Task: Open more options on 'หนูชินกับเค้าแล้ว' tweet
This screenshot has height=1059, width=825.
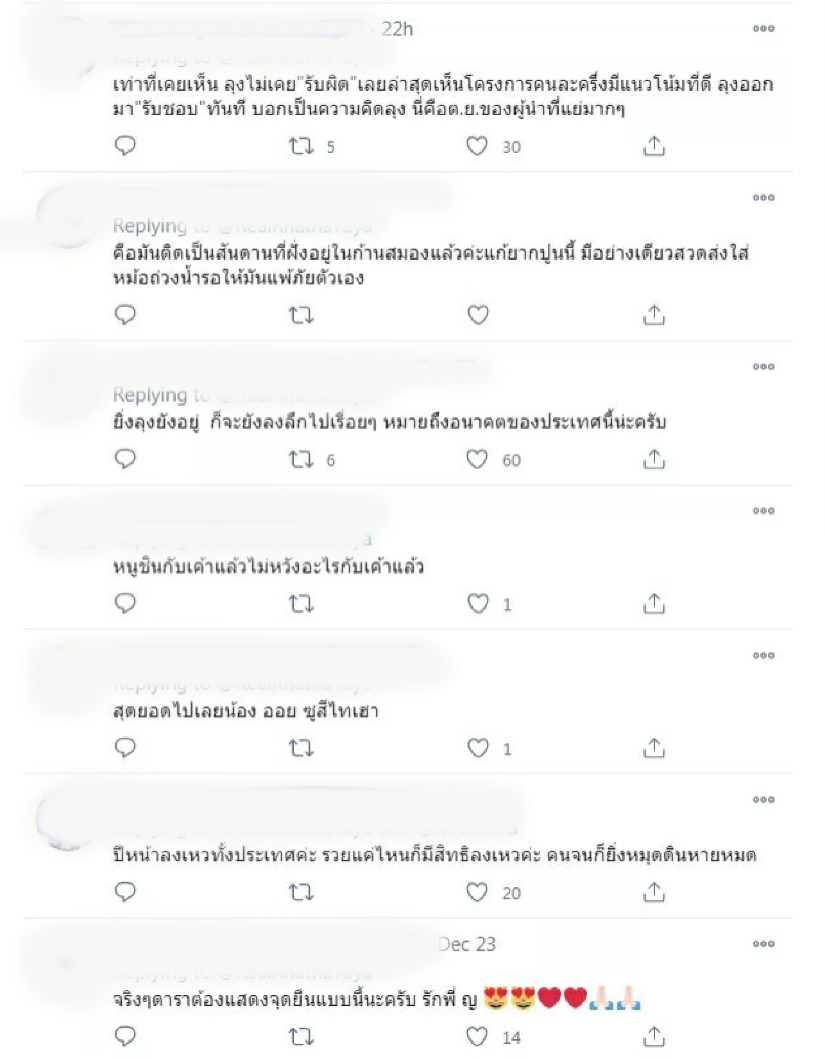Action: pos(763,511)
